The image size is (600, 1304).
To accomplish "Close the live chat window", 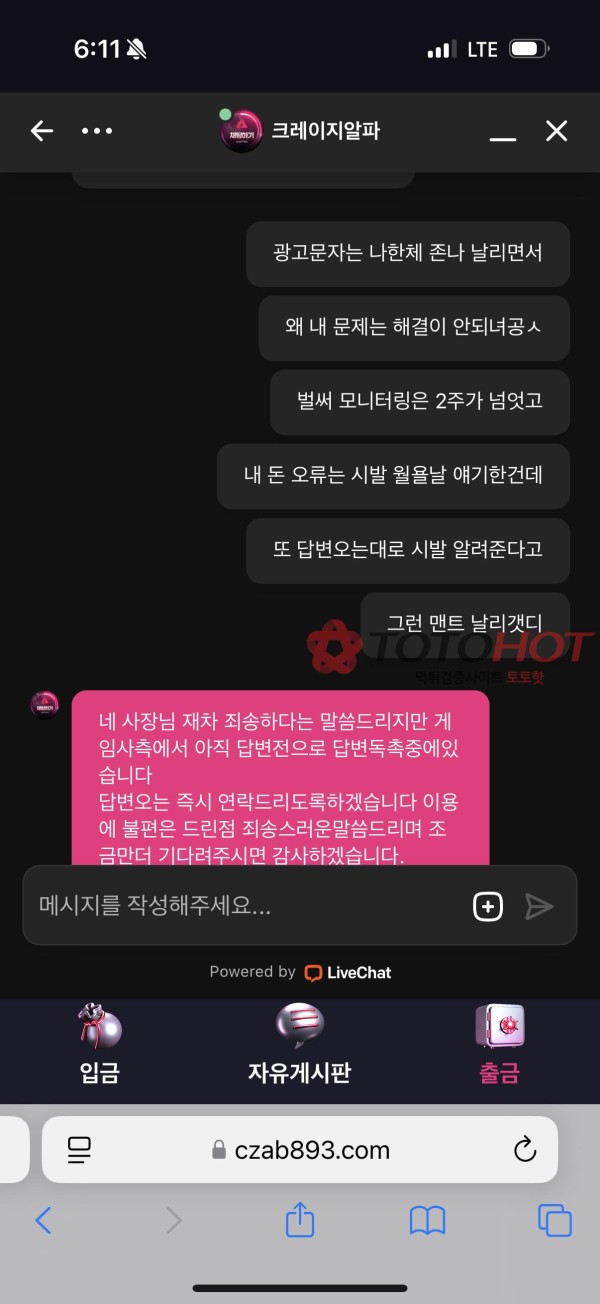I will coord(556,131).
